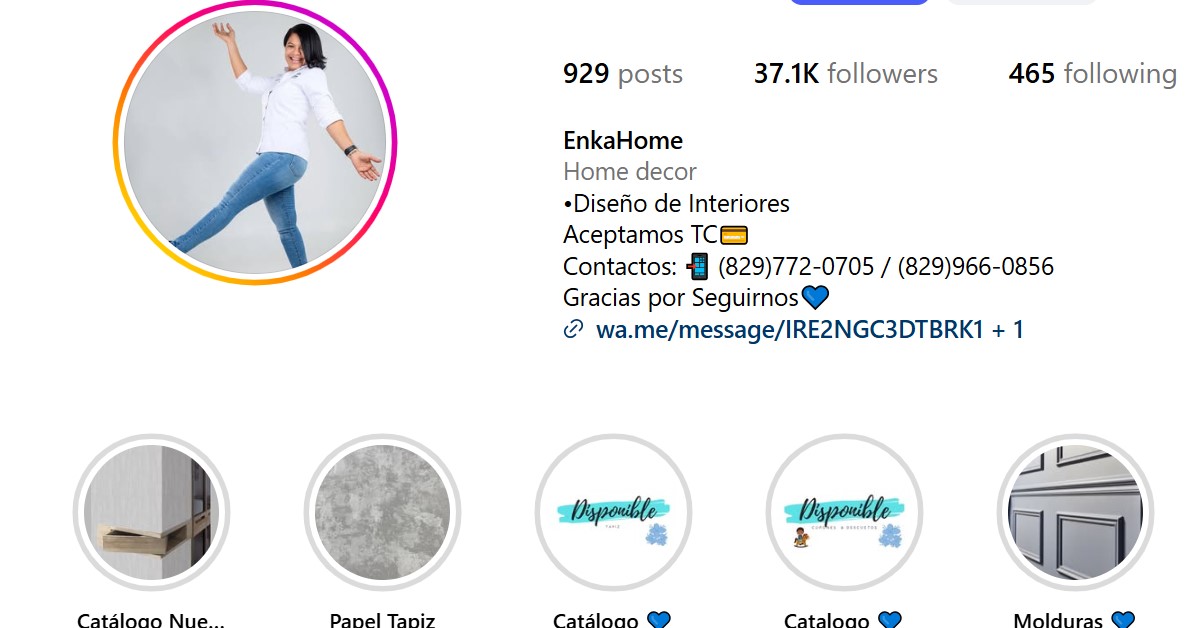Open the Disponible Cortinas Catalogo highlight
The height and width of the screenshot is (628, 1200).
(844, 512)
